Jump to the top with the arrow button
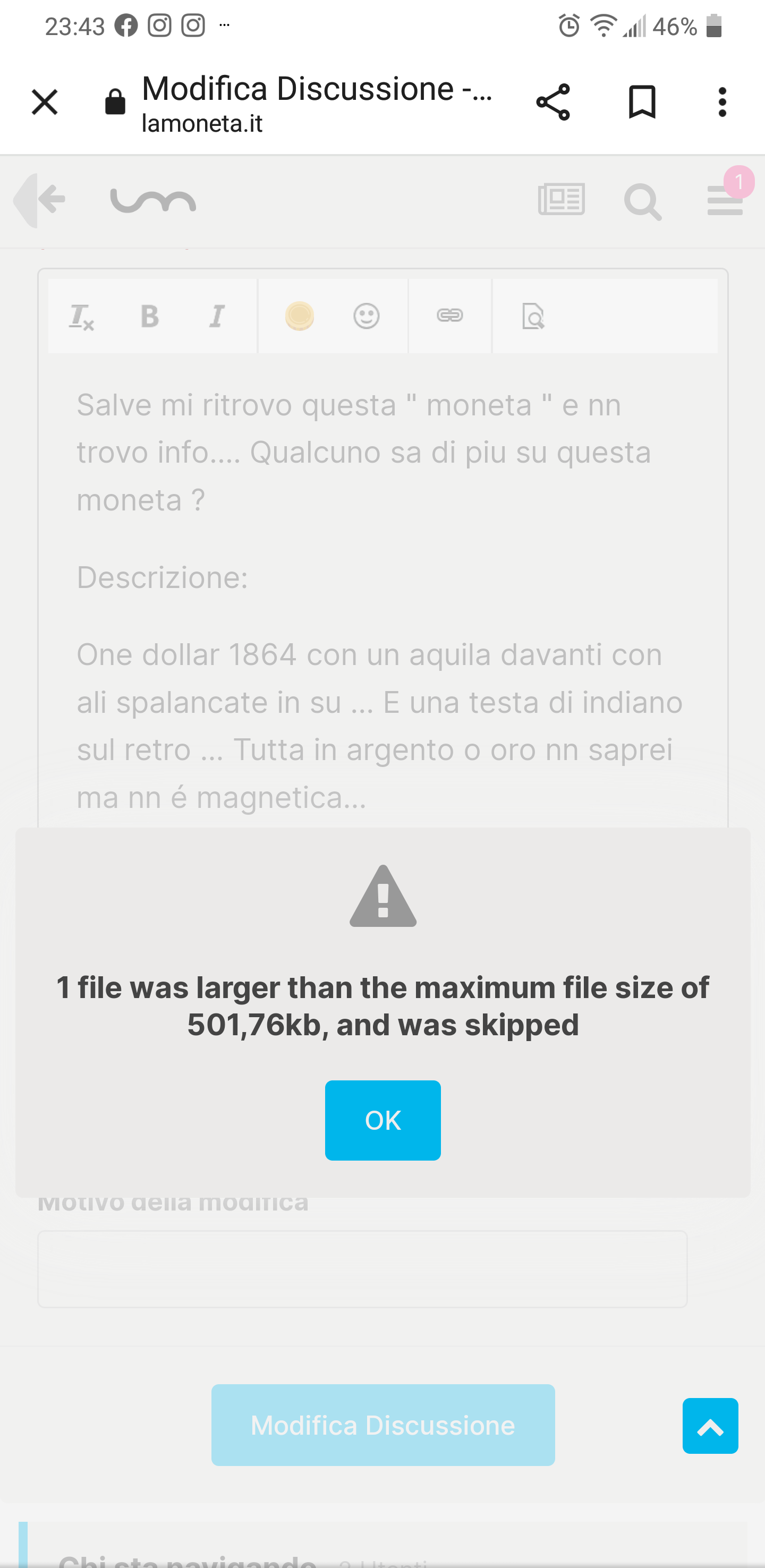Screen dimensions: 765x1568 (x=710, y=1426)
